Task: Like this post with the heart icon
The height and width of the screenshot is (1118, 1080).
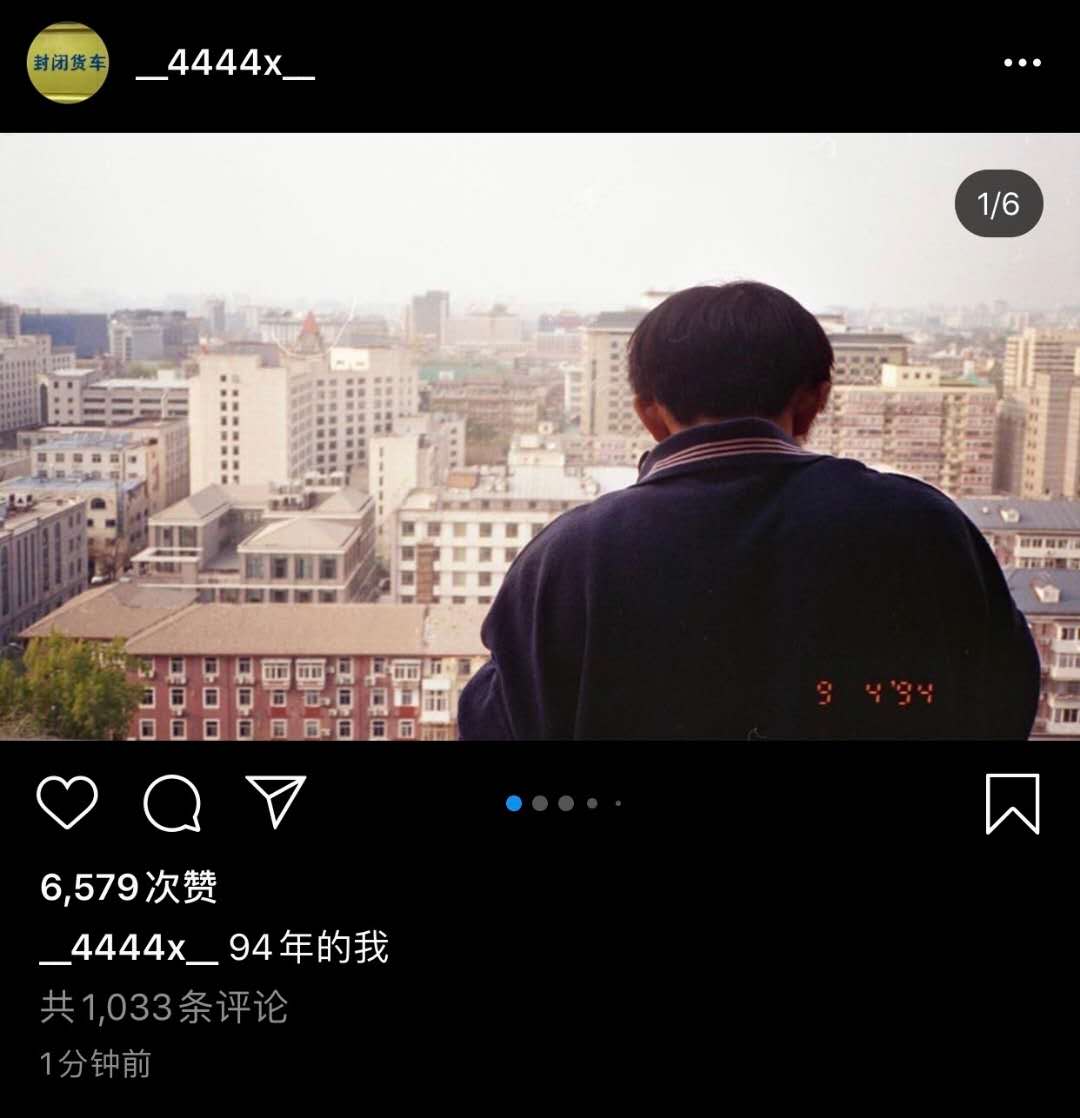Action: pyautogui.click(x=67, y=803)
